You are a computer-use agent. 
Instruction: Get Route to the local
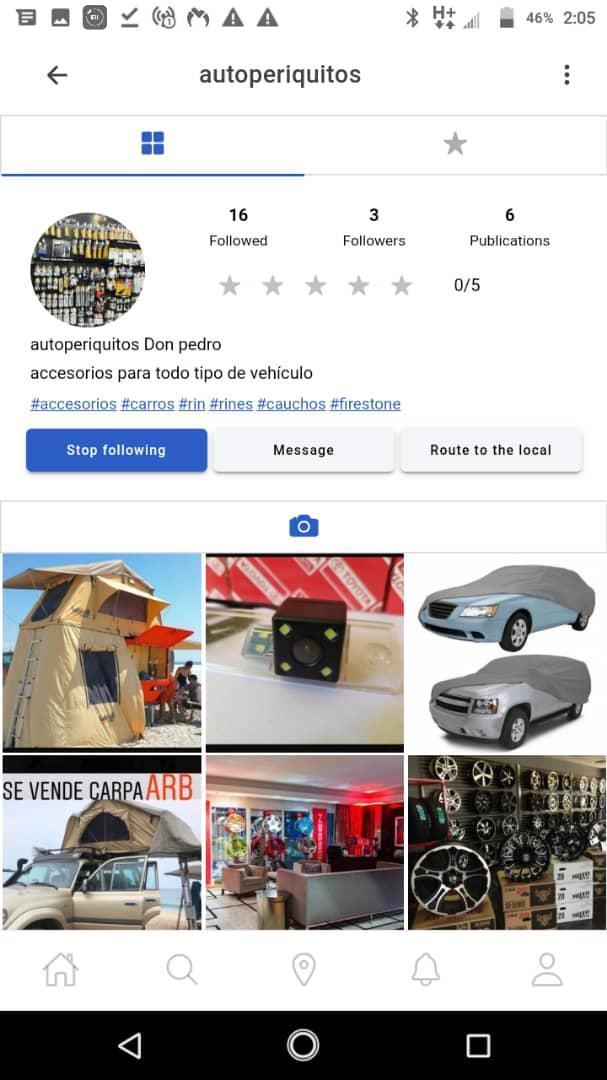490,450
